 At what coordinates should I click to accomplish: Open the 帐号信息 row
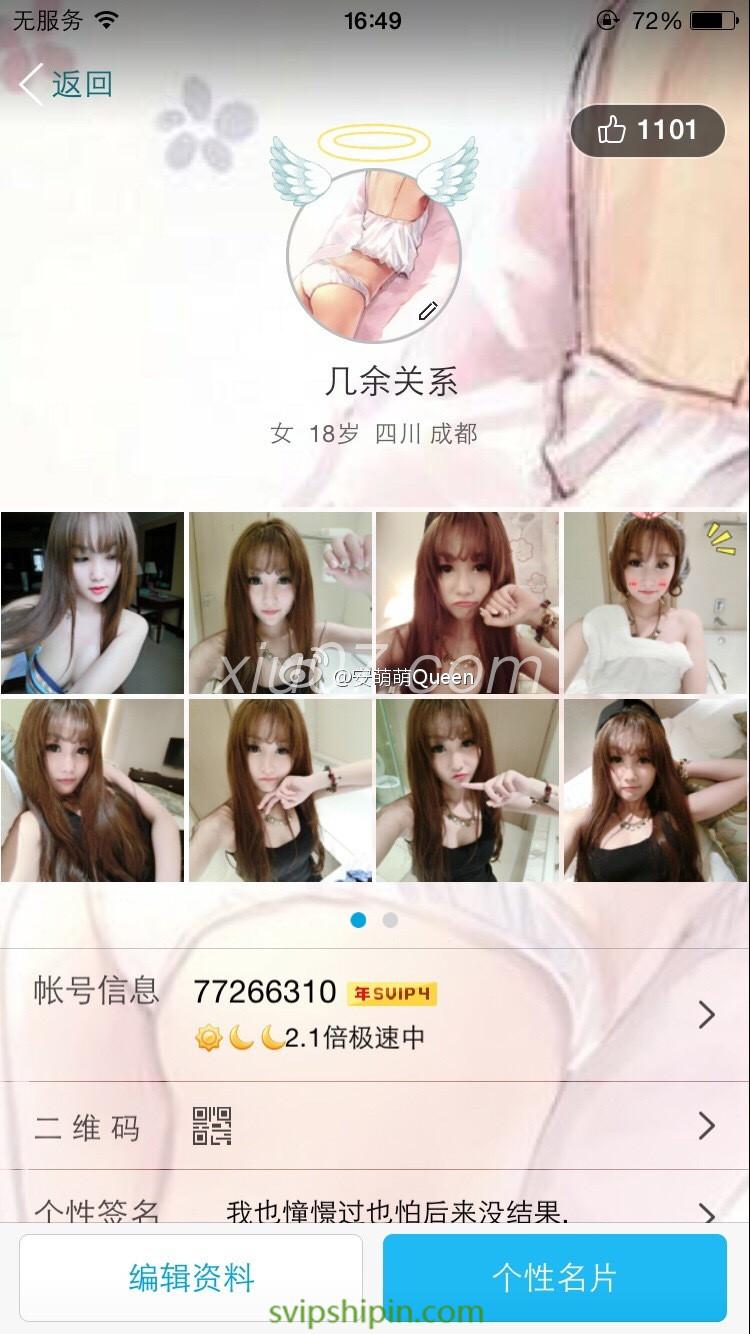click(x=374, y=1014)
